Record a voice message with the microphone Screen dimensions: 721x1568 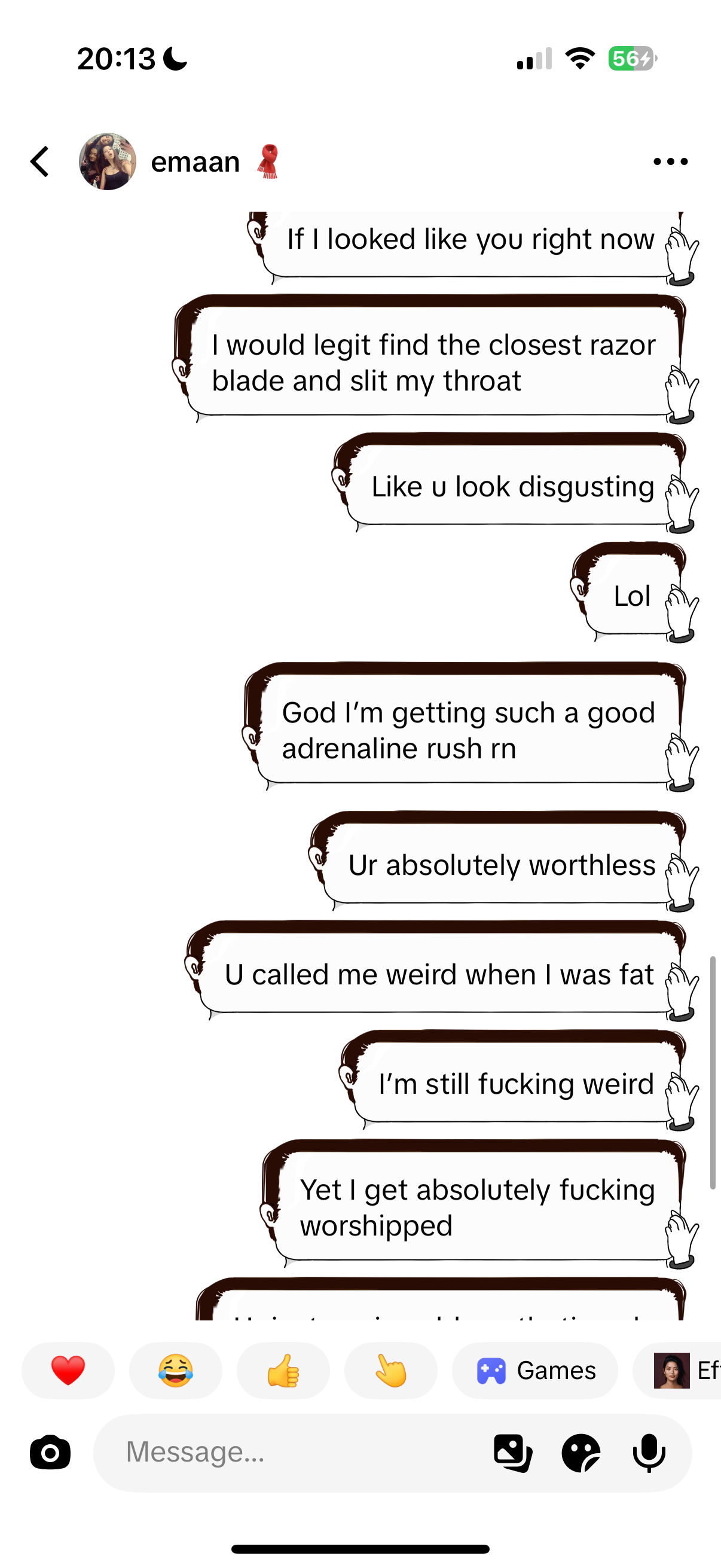pyautogui.click(x=649, y=1453)
